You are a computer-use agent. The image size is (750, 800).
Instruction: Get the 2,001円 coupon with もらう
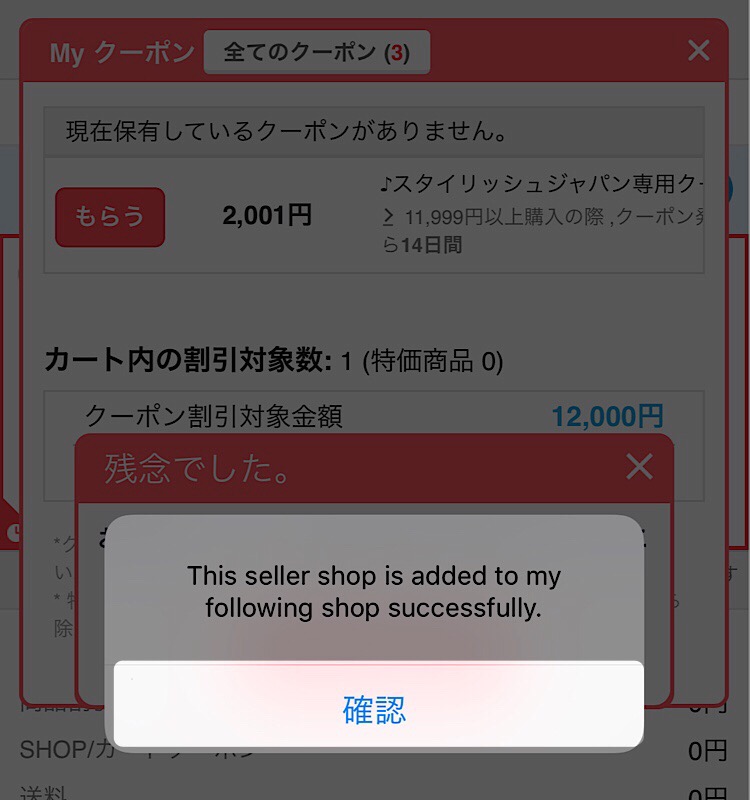pos(109,216)
